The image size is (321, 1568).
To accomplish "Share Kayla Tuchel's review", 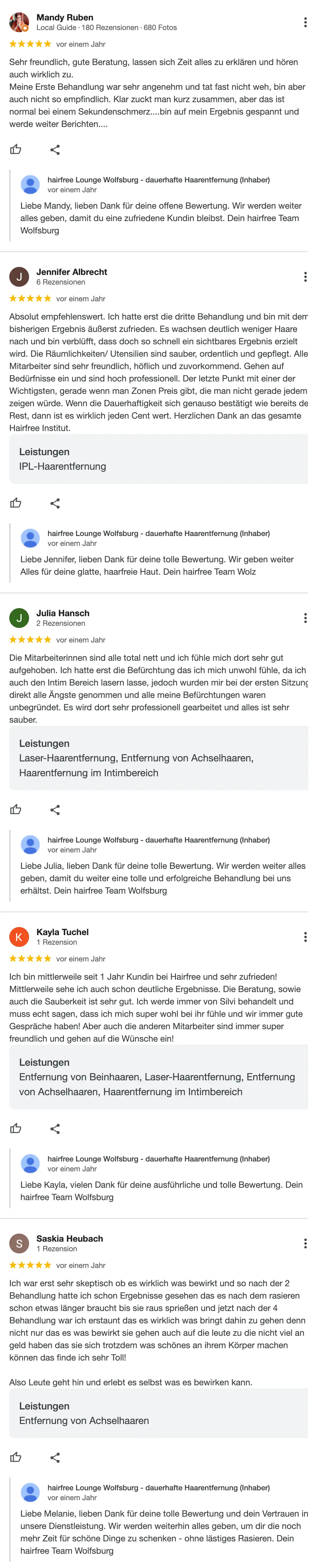I will point(55,1129).
